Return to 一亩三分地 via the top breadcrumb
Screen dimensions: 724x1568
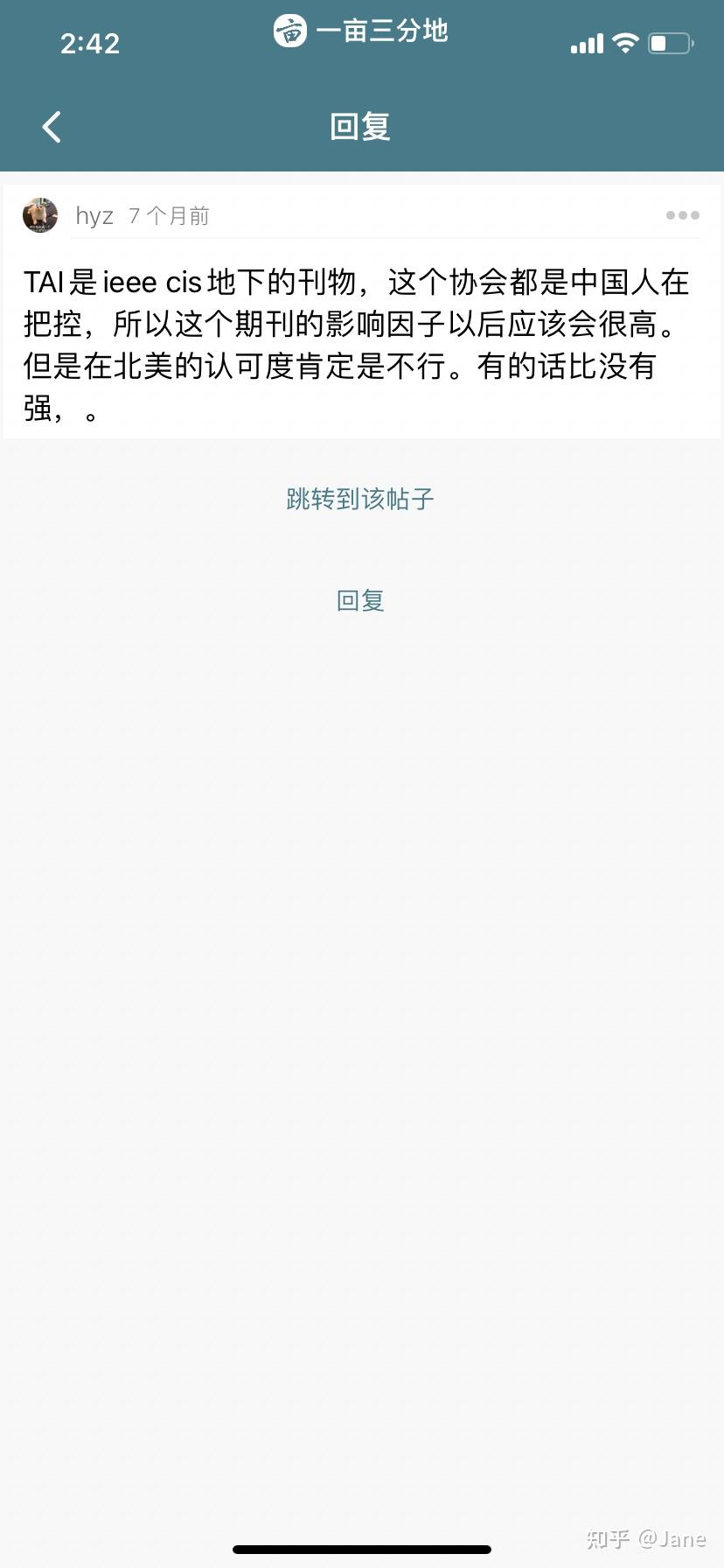click(x=361, y=31)
